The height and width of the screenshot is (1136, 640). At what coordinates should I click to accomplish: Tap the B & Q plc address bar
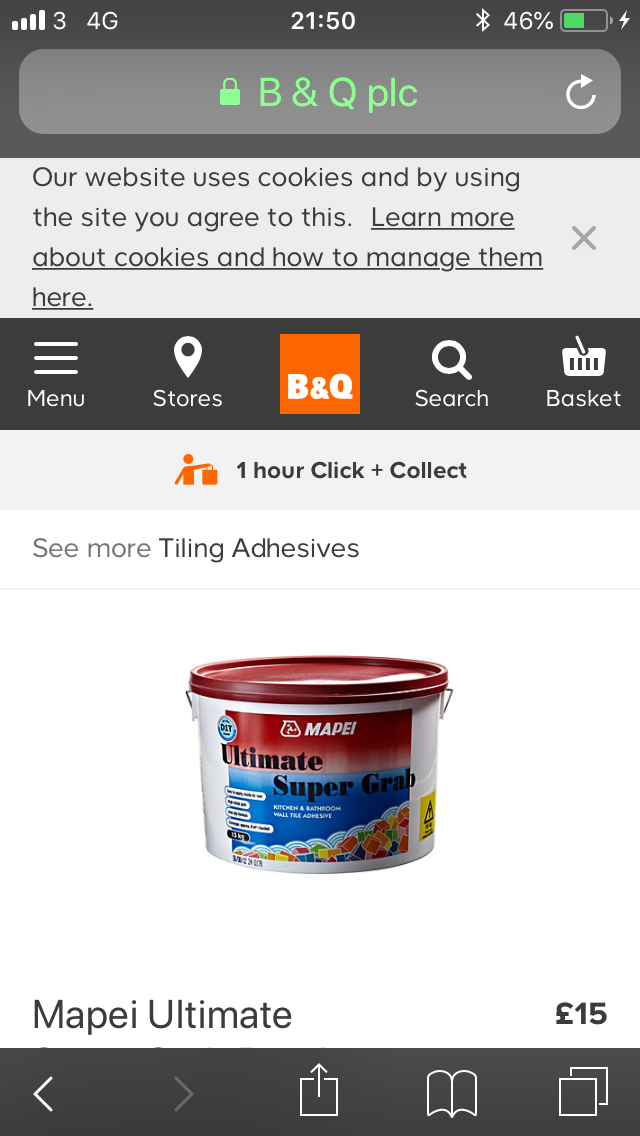[320, 92]
